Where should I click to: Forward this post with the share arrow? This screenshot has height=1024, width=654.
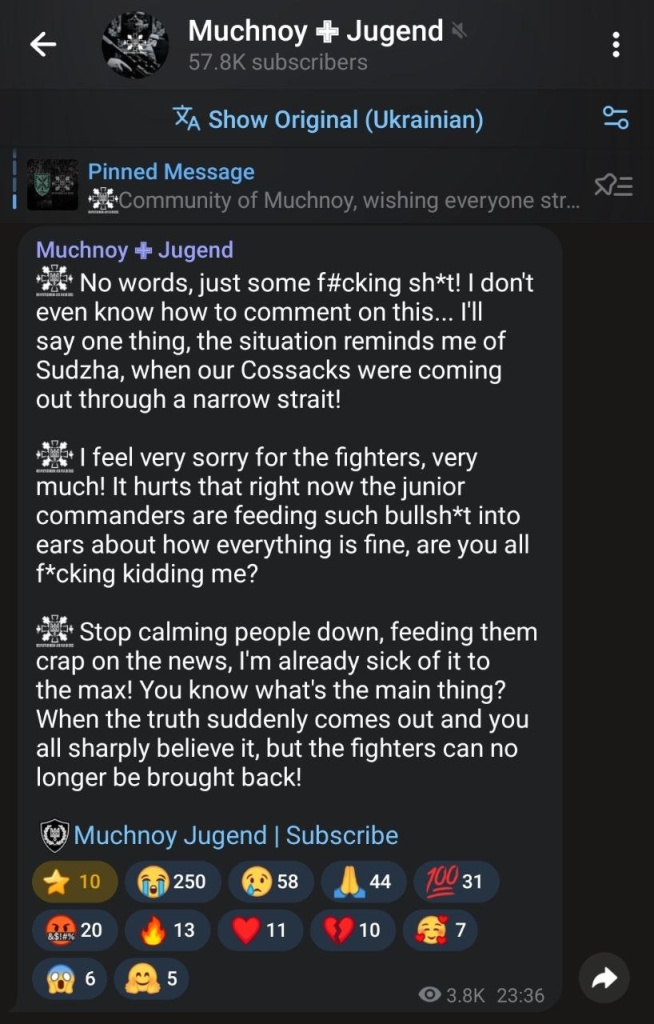coord(604,979)
